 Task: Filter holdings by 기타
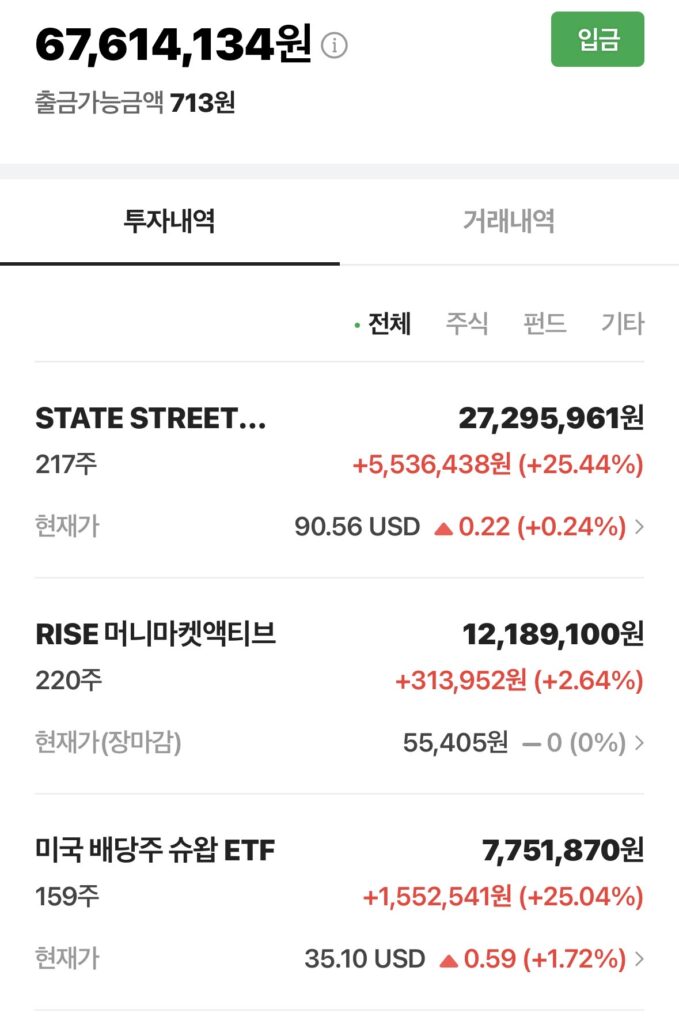(622, 323)
